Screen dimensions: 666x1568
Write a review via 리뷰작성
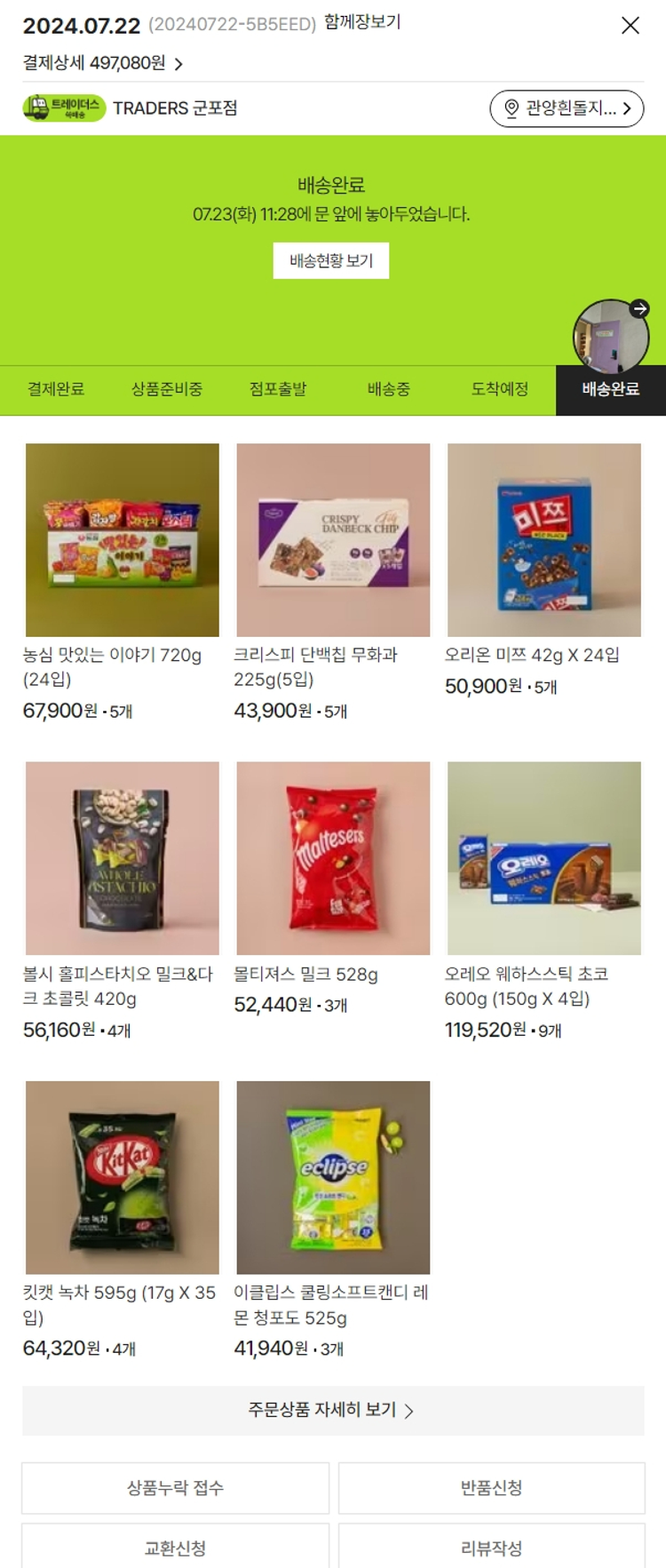tap(491, 1548)
